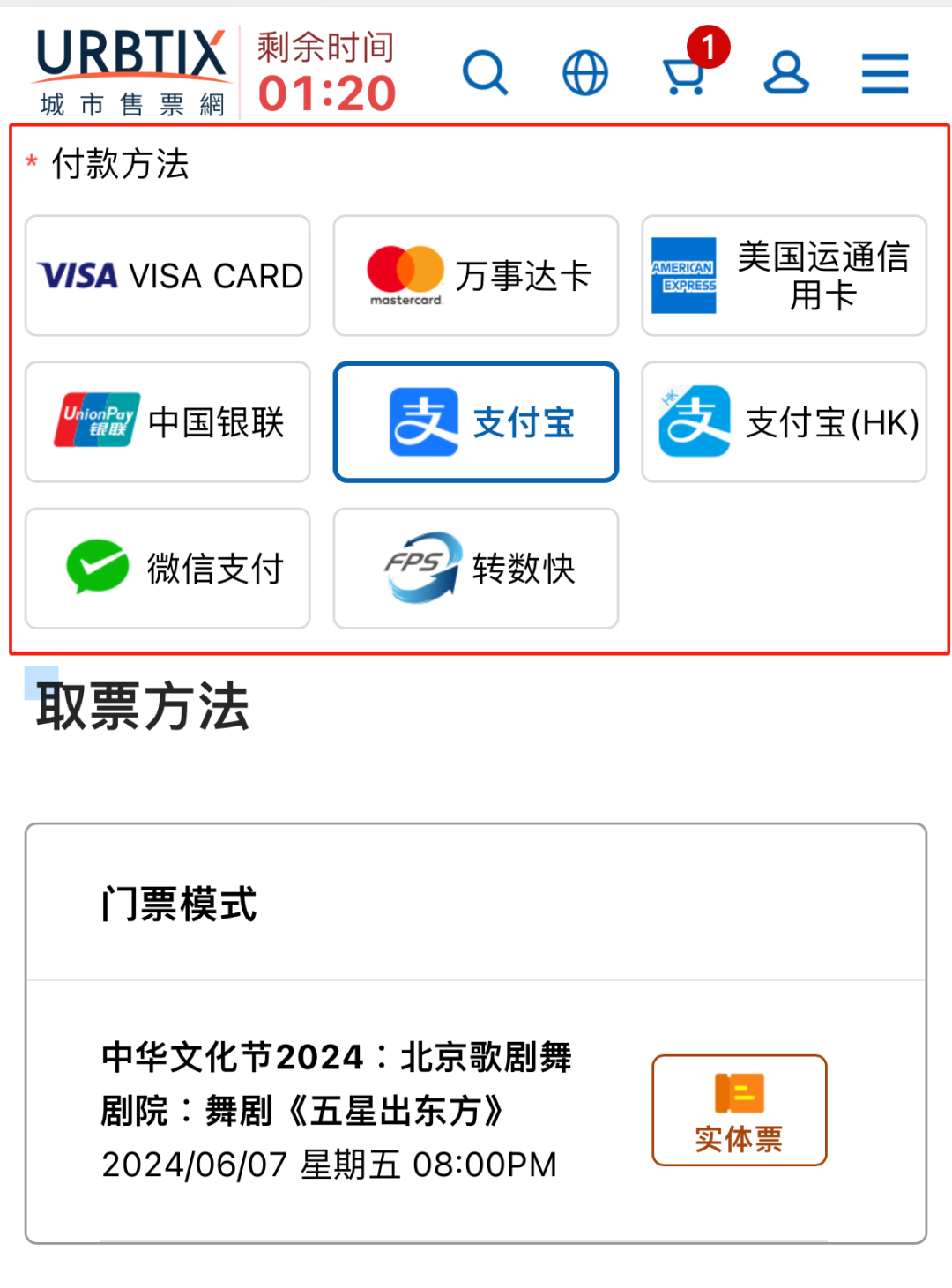Open the shopping cart
This screenshot has width=952, height=1288.
pos(686,74)
